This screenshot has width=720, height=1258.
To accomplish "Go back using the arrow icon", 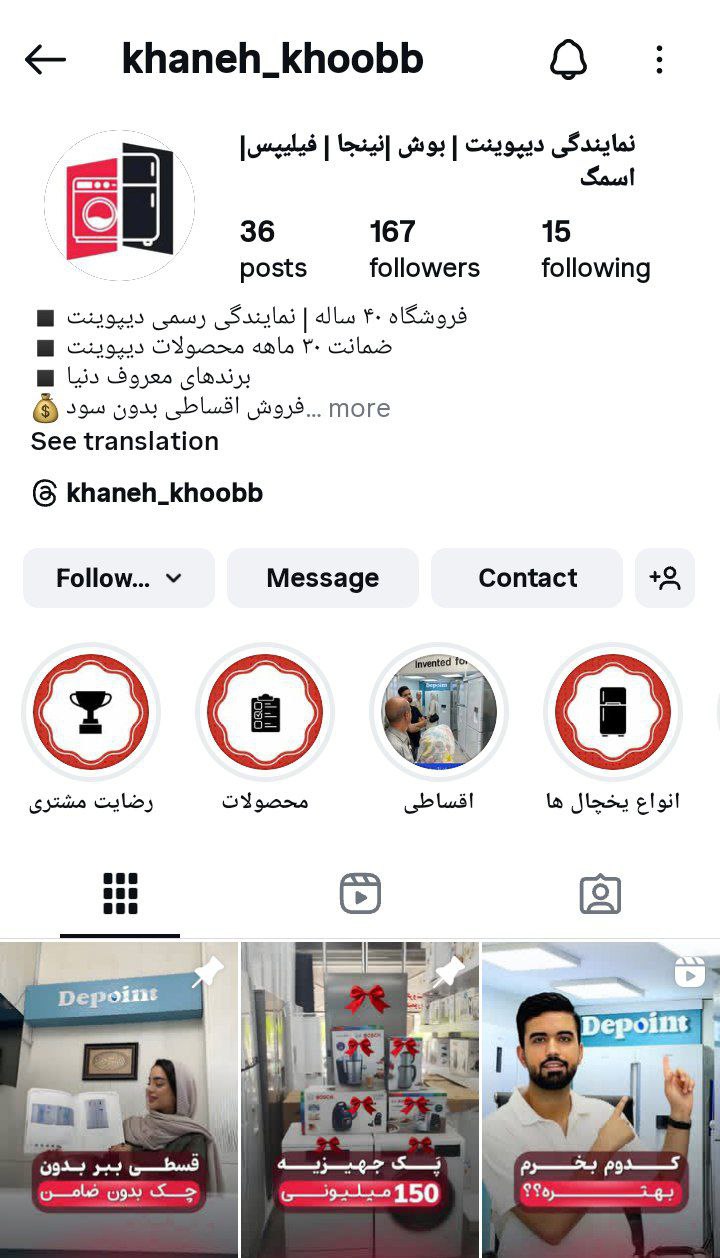I will coord(45,60).
